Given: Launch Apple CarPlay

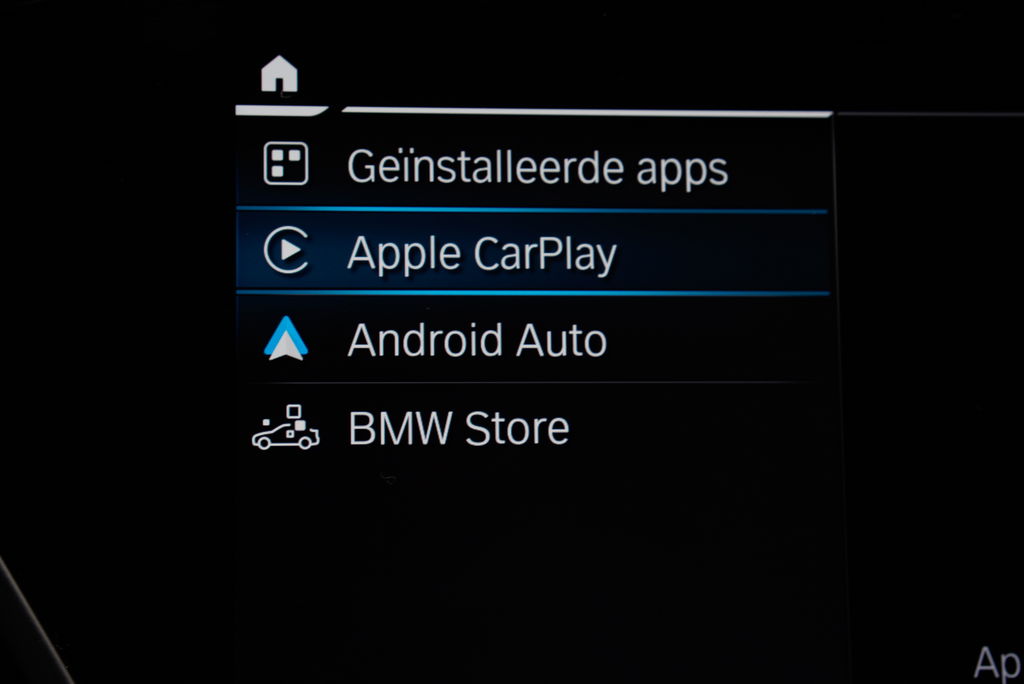Looking at the screenshot, I should (x=481, y=253).
